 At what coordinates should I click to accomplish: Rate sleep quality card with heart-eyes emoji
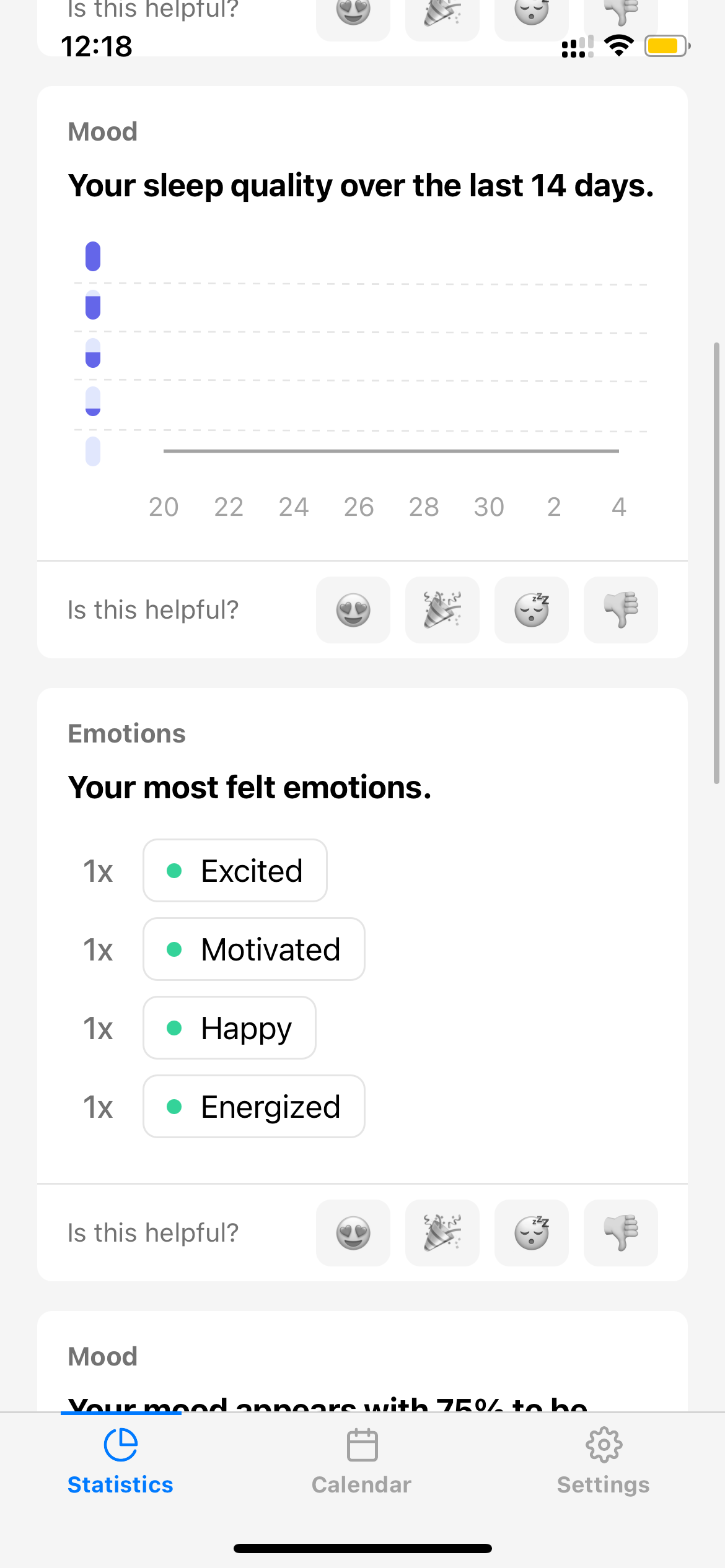point(353,610)
